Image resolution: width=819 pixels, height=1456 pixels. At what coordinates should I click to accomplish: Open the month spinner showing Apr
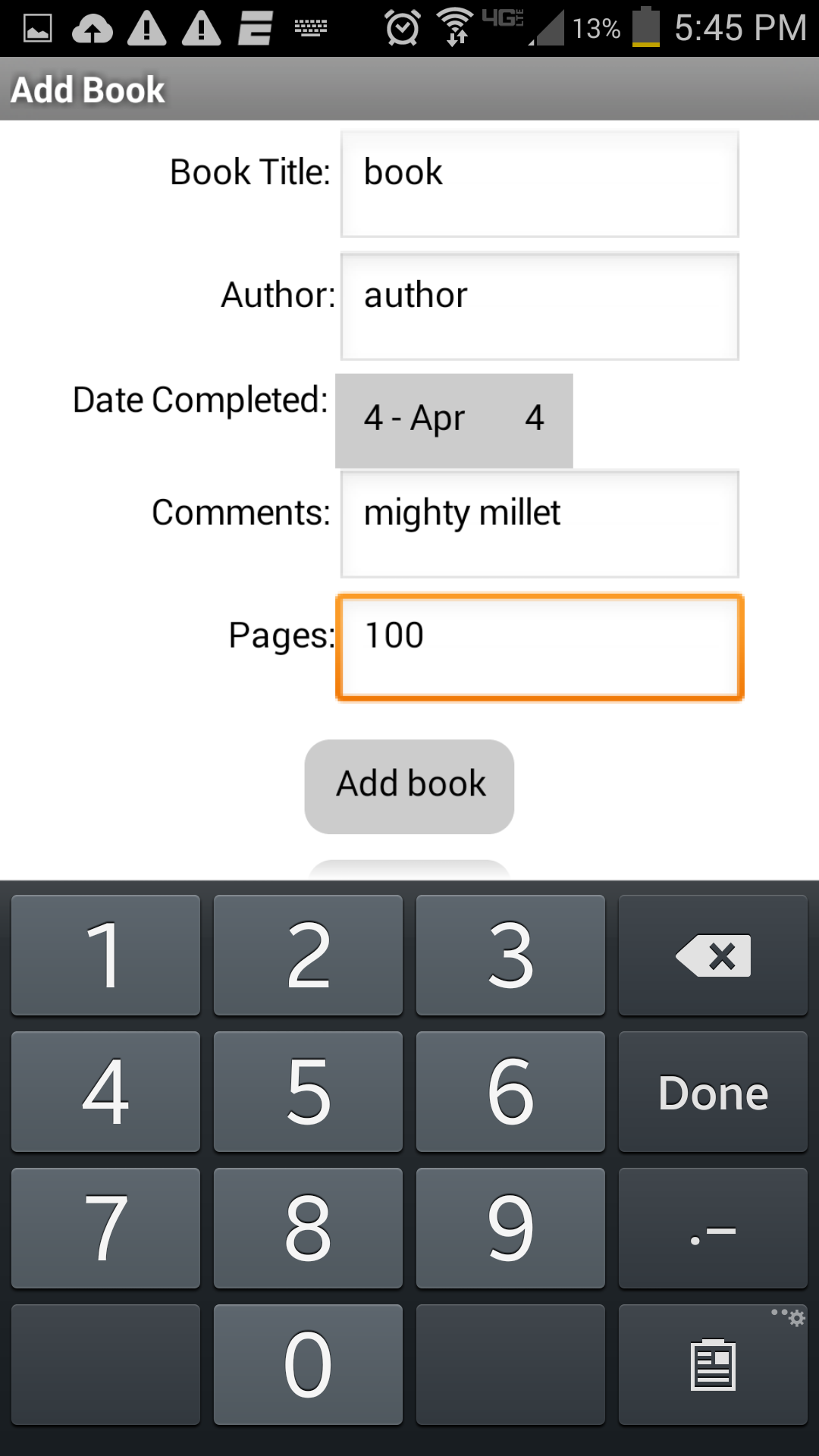click(440, 419)
